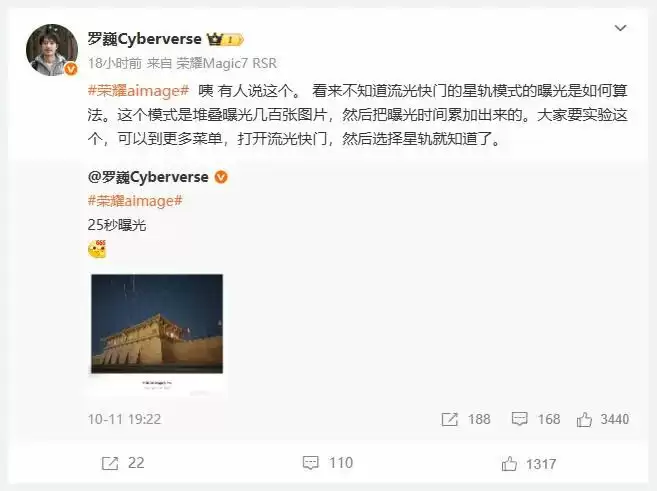
Task: Open this post's 110 comments
Action: [328, 463]
